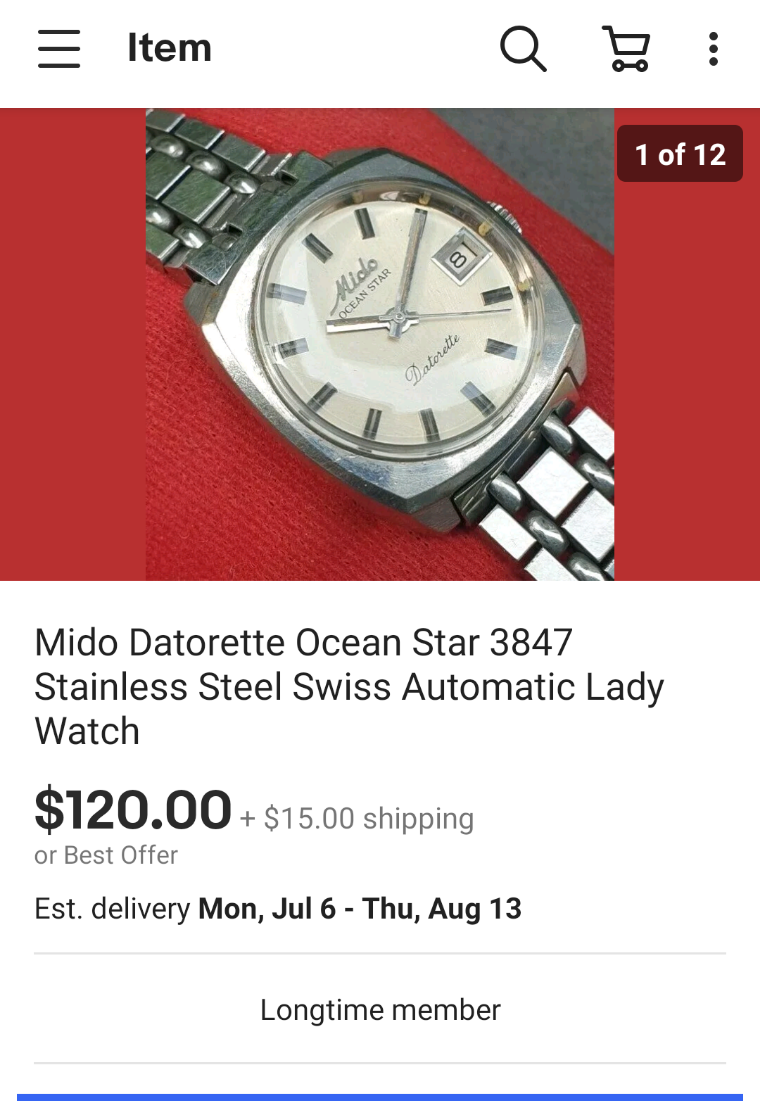Open the hamburger navigation menu

click(x=59, y=48)
